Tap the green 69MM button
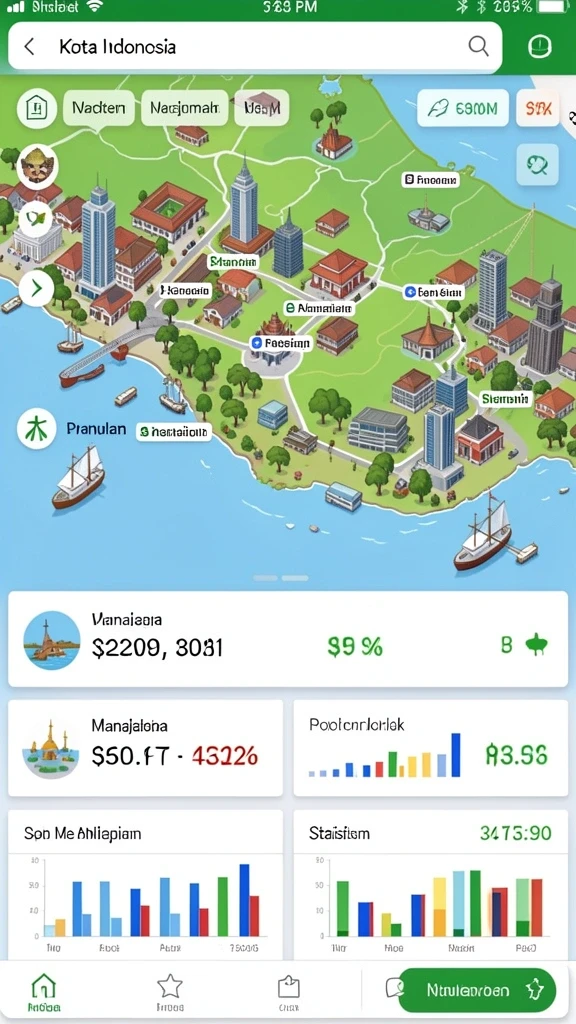This screenshot has width=576, height=1024. point(462,108)
